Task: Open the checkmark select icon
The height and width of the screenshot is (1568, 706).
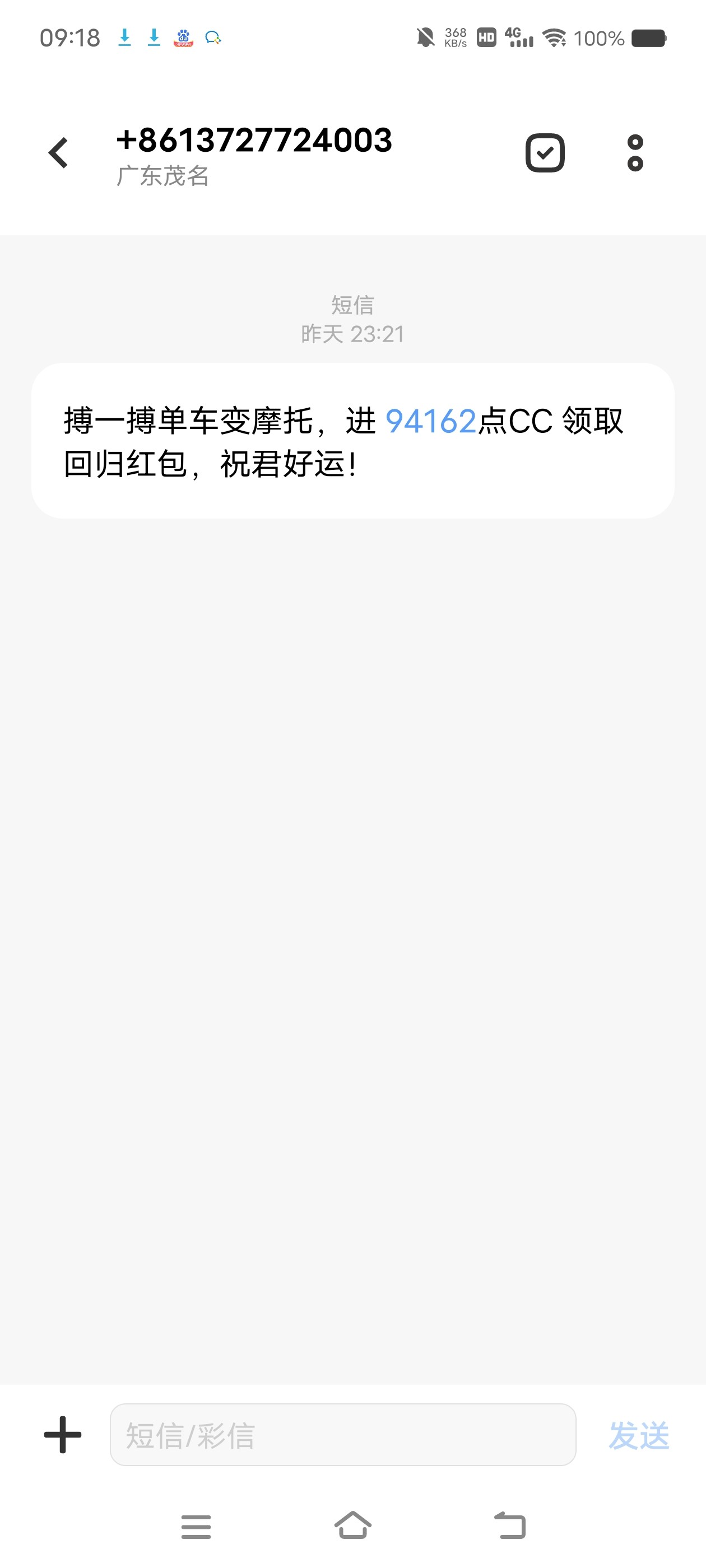Action: 545,153
